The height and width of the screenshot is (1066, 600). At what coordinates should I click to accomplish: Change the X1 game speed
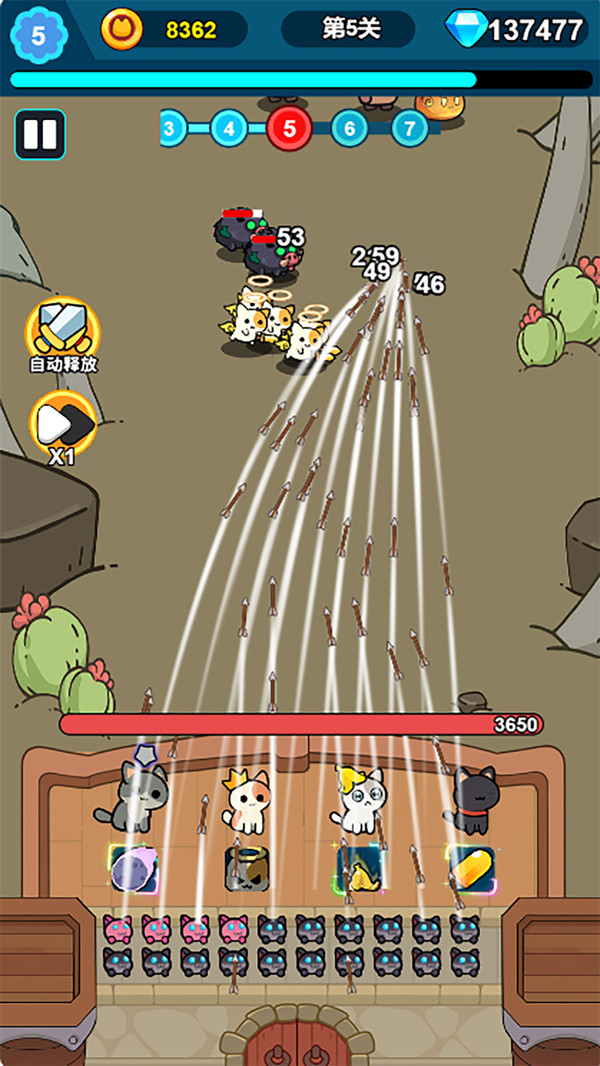tap(63, 428)
